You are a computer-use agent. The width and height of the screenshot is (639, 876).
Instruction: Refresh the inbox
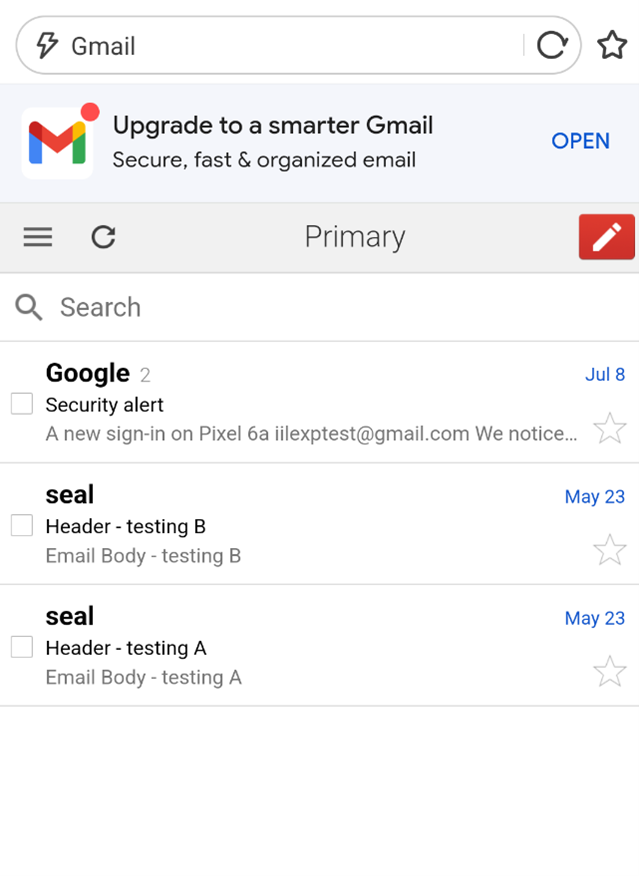point(103,237)
